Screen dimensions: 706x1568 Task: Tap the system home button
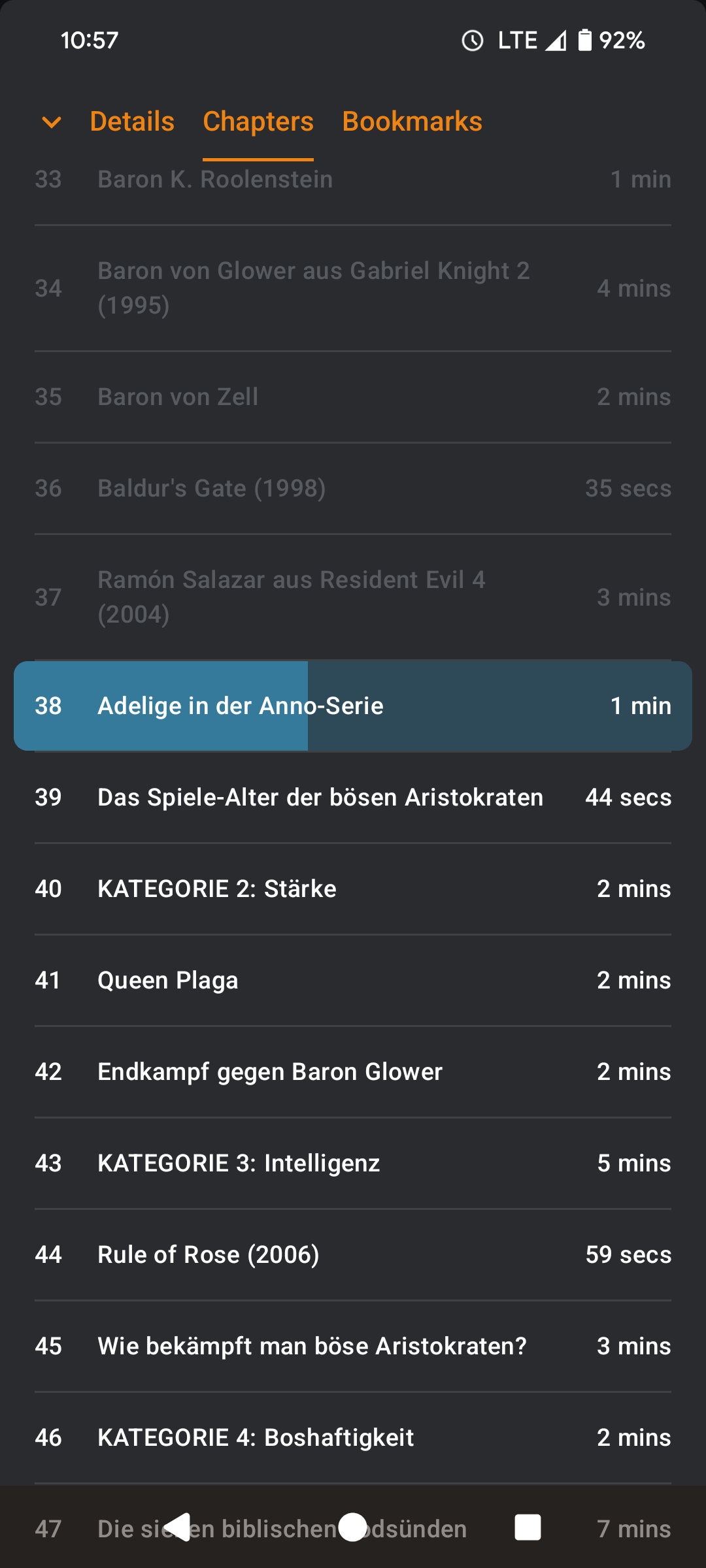(x=353, y=1527)
